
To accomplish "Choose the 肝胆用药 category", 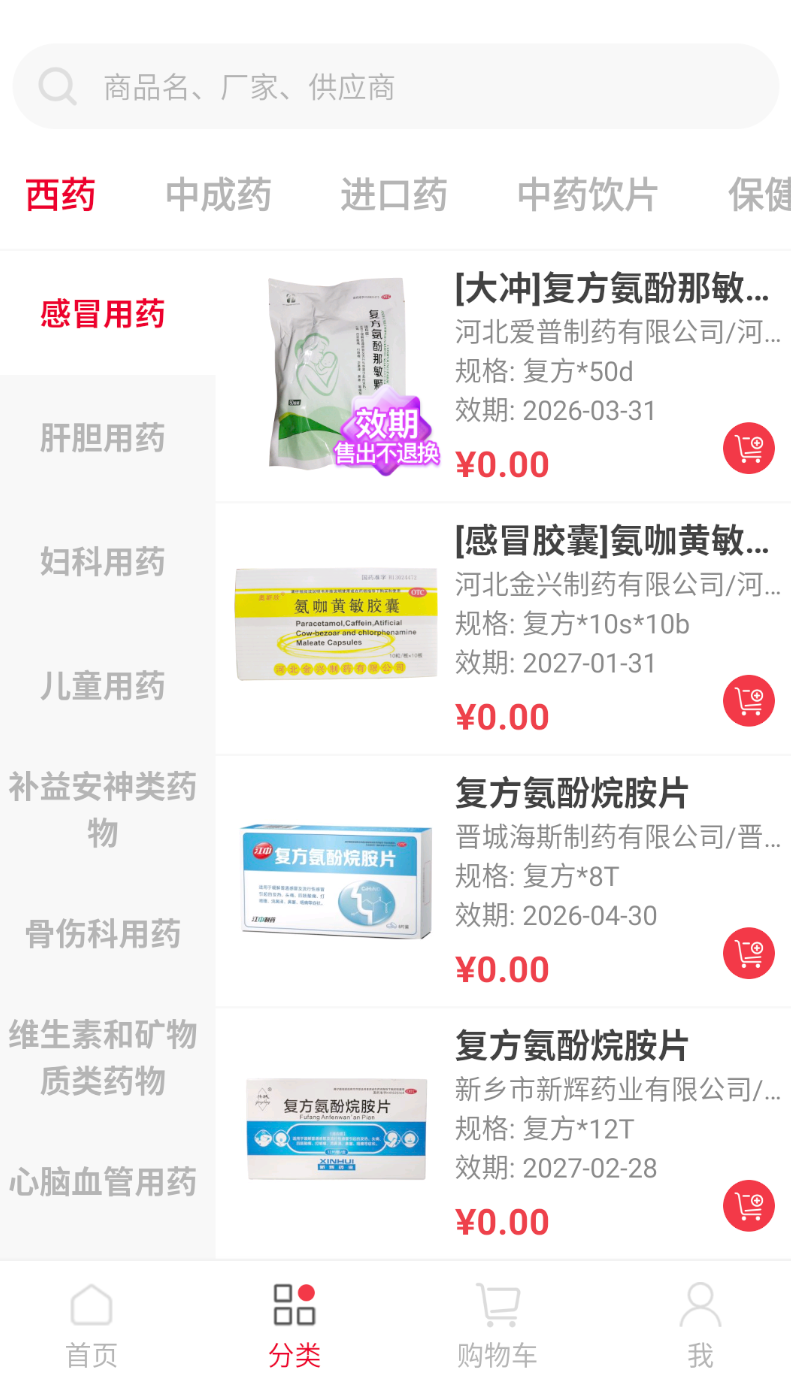I will (x=102, y=438).
